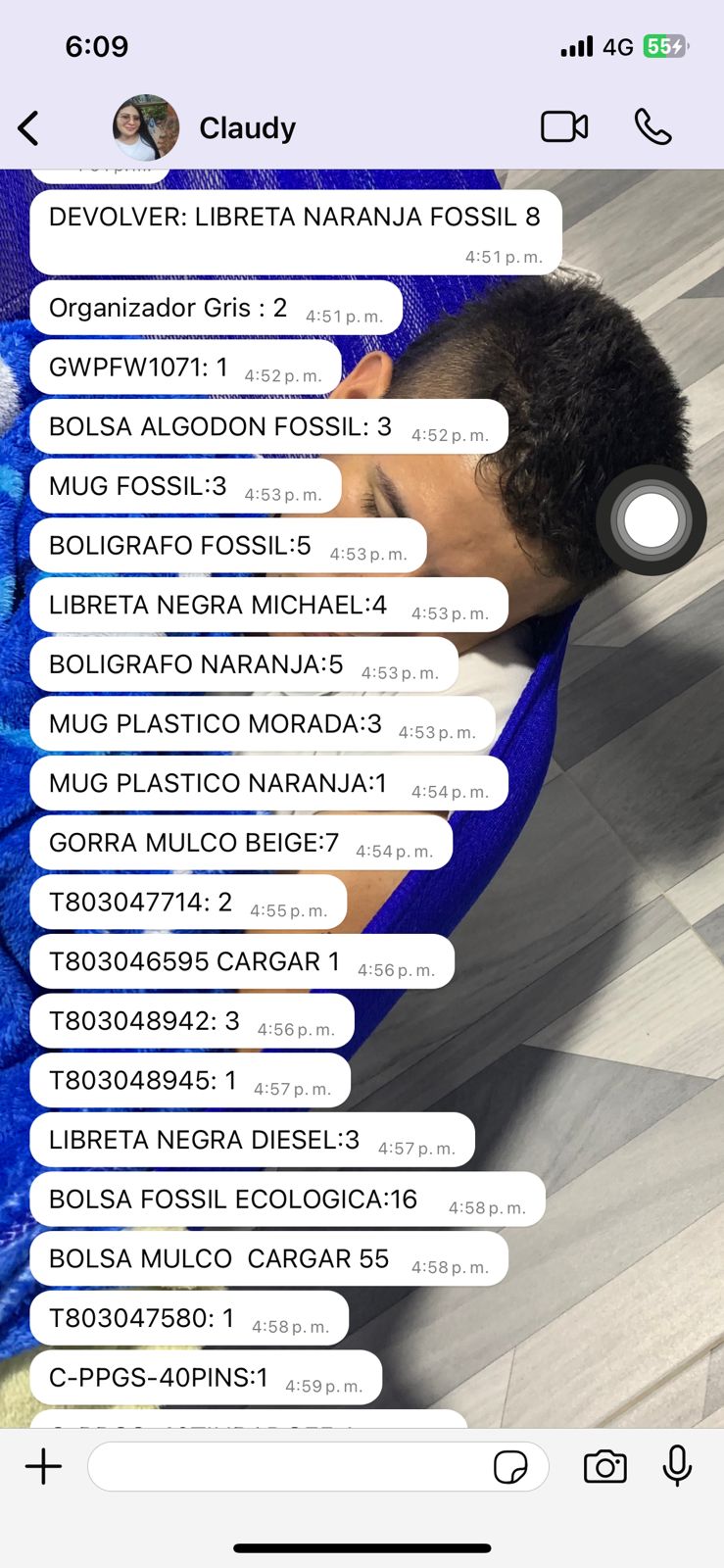Tap the AssistiveTouch floating button

tap(652, 520)
